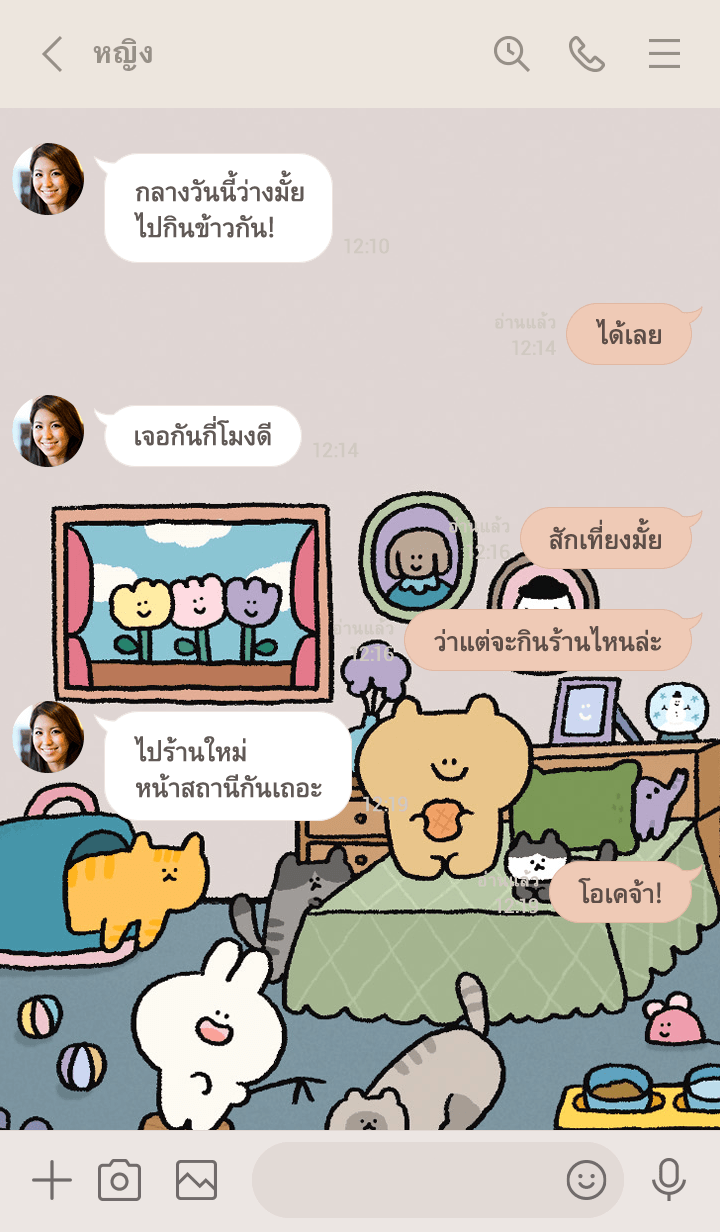The width and height of the screenshot is (720, 1232).
Task: Start a voice call with หญิง
Action: tap(587, 54)
